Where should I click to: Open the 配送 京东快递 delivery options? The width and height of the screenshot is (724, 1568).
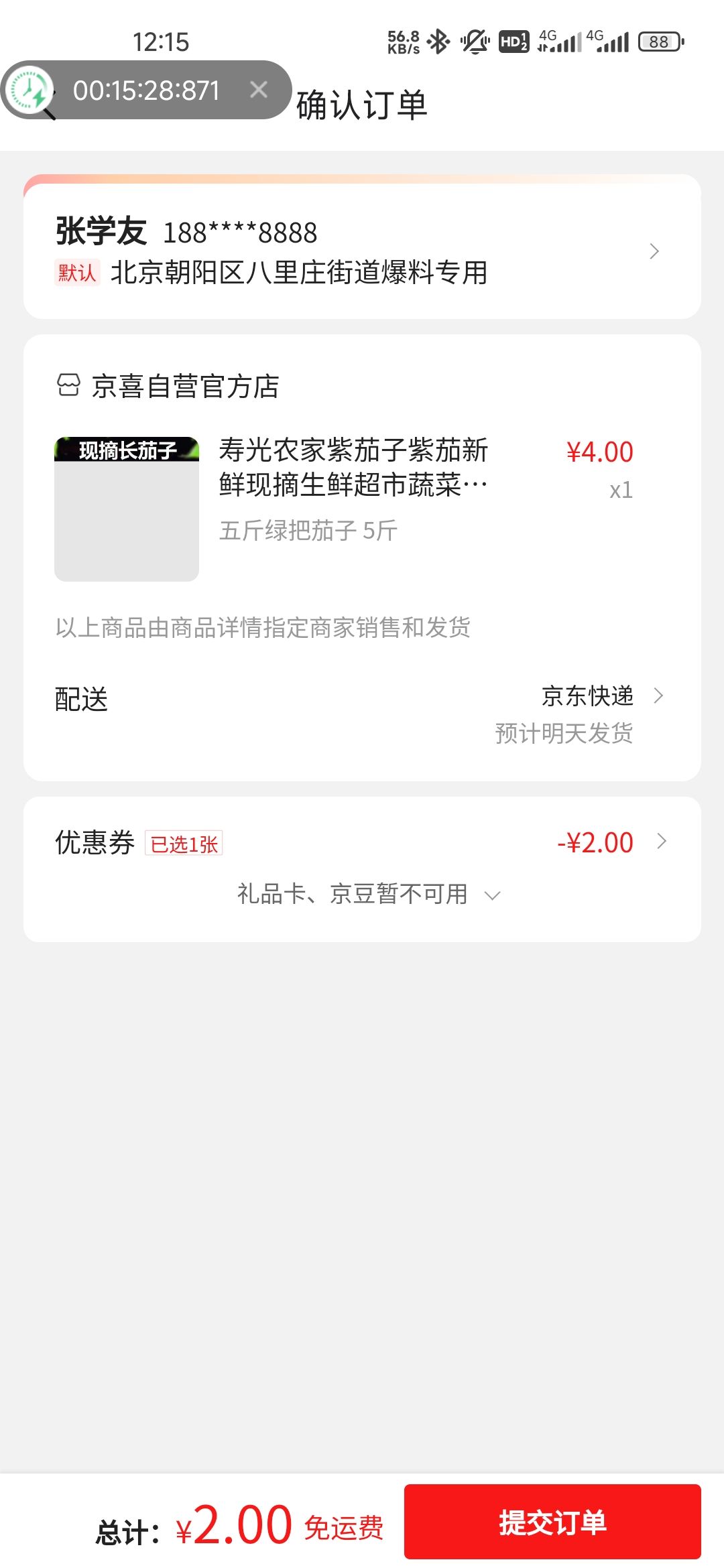click(x=362, y=714)
